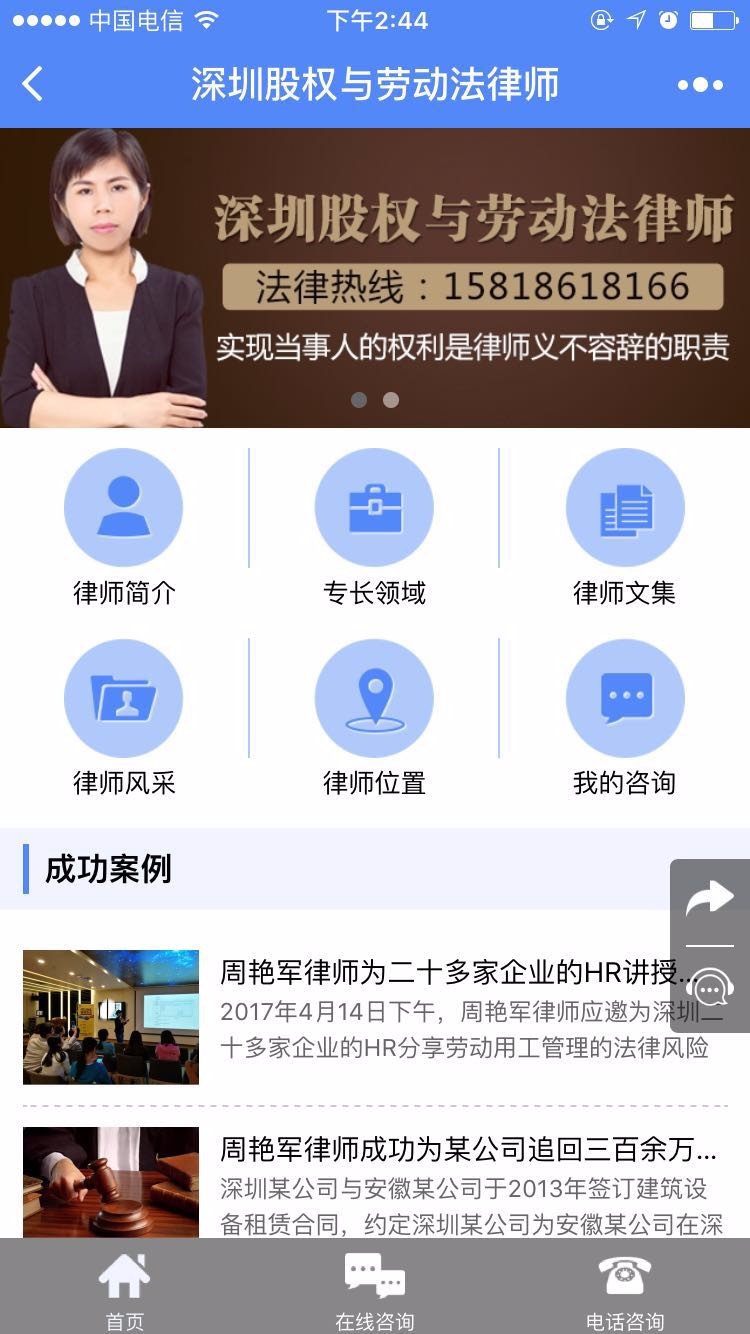Open 专长领域 expertise areas
Screen dimensions: 750x1334
pos(374,527)
